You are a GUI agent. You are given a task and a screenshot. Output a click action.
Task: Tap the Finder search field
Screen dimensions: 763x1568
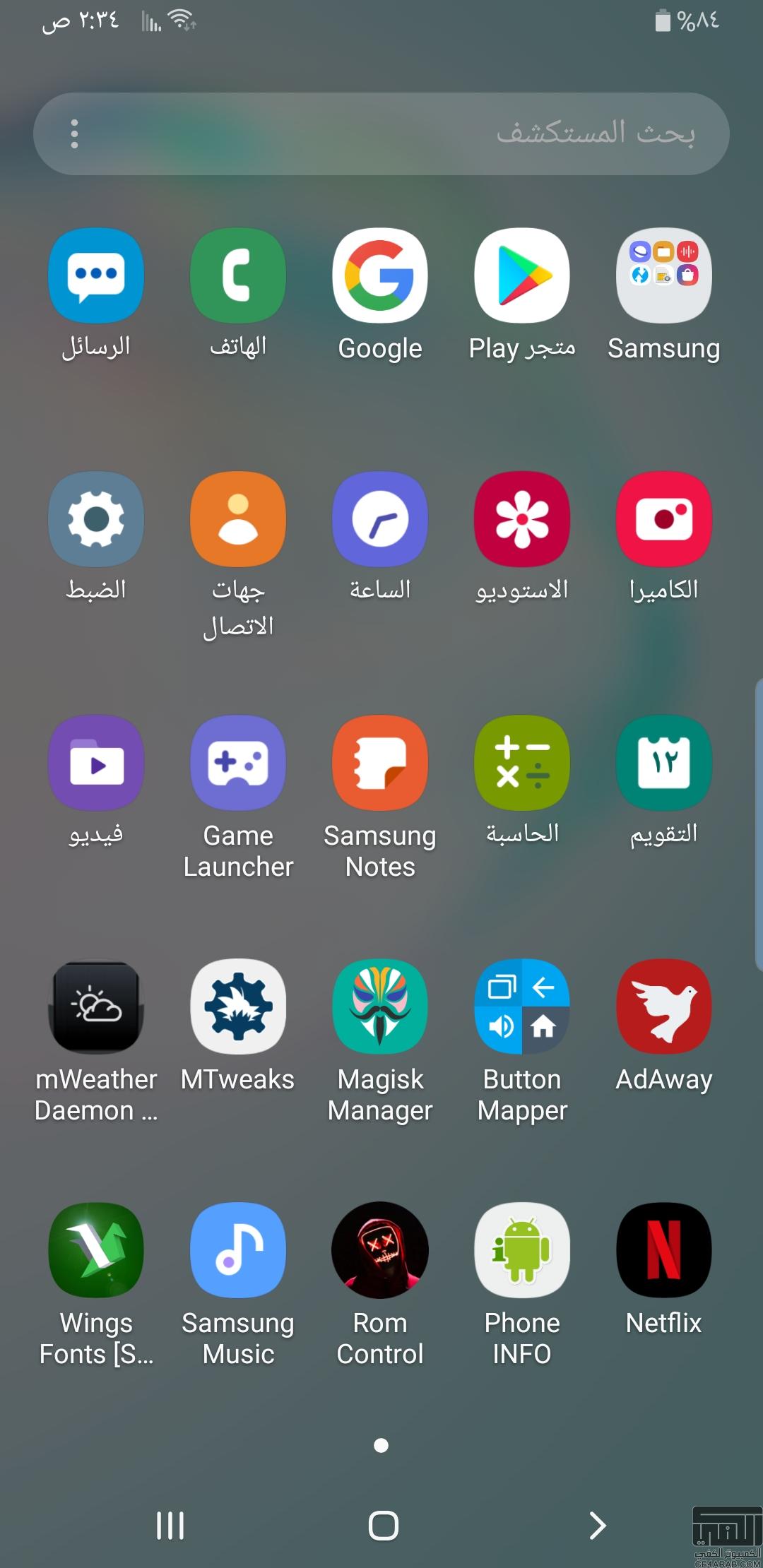coord(396,133)
